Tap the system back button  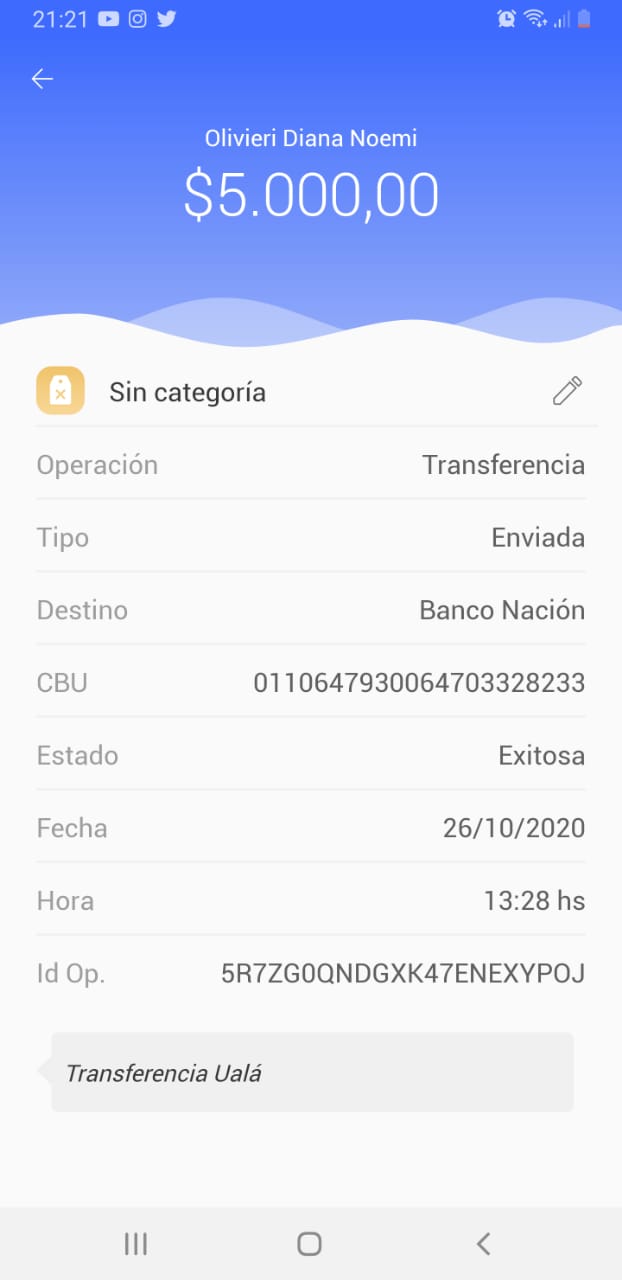[483, 1243]
